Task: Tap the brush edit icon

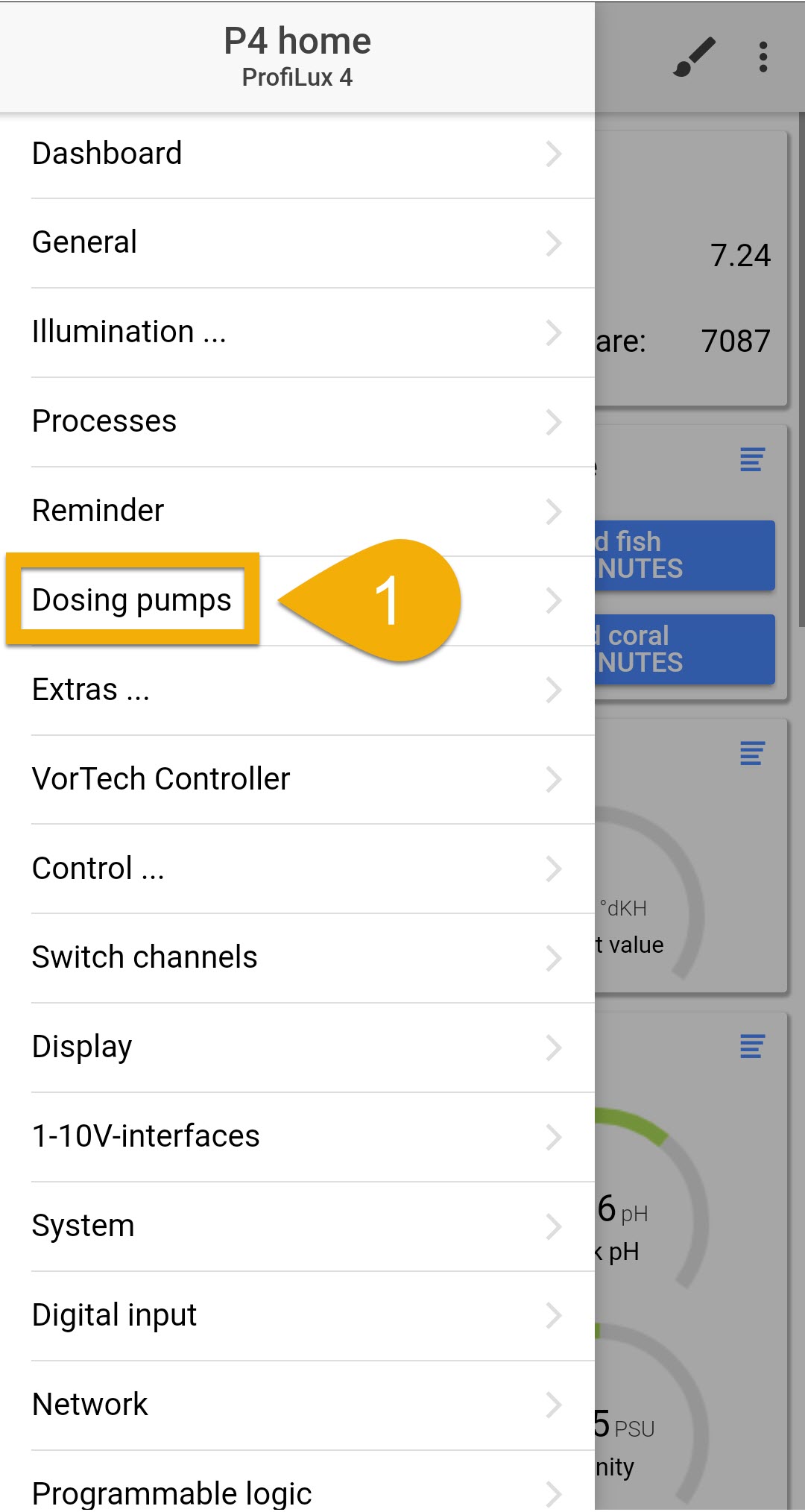Action: [694, 57]
